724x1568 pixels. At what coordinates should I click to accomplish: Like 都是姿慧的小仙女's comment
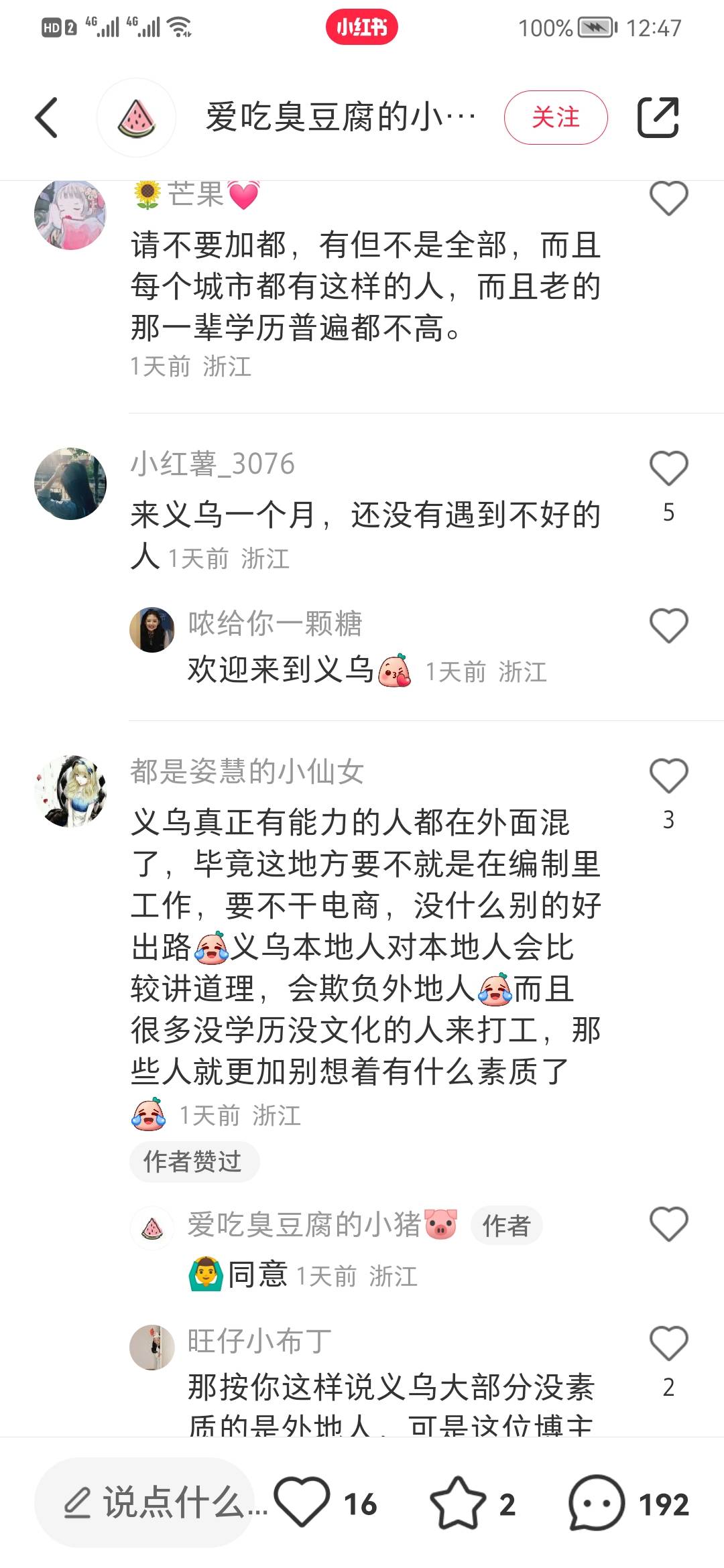click(x=668, y=776)
